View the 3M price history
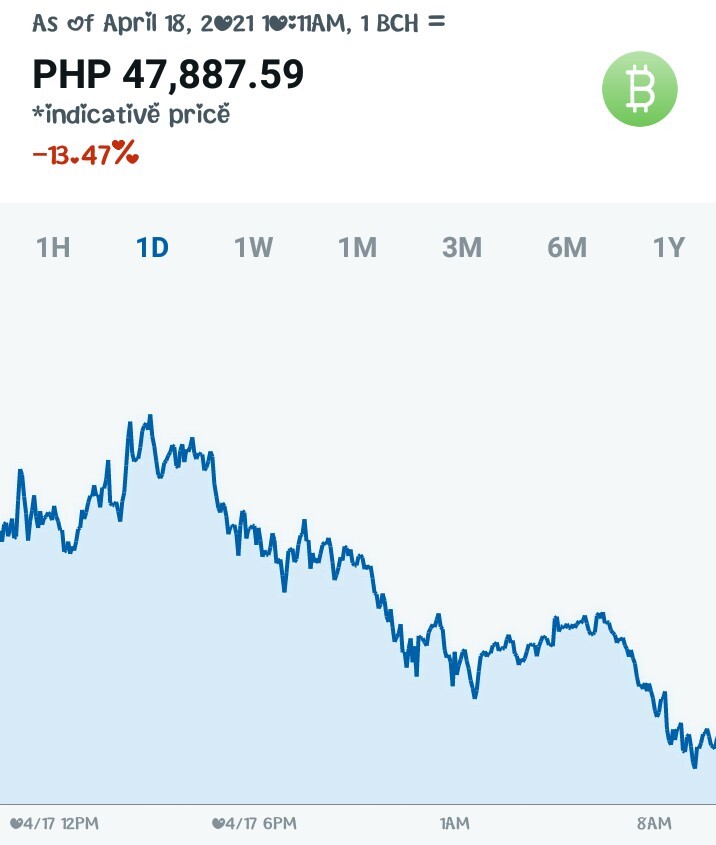716x845 pixels. click(462, 247)
